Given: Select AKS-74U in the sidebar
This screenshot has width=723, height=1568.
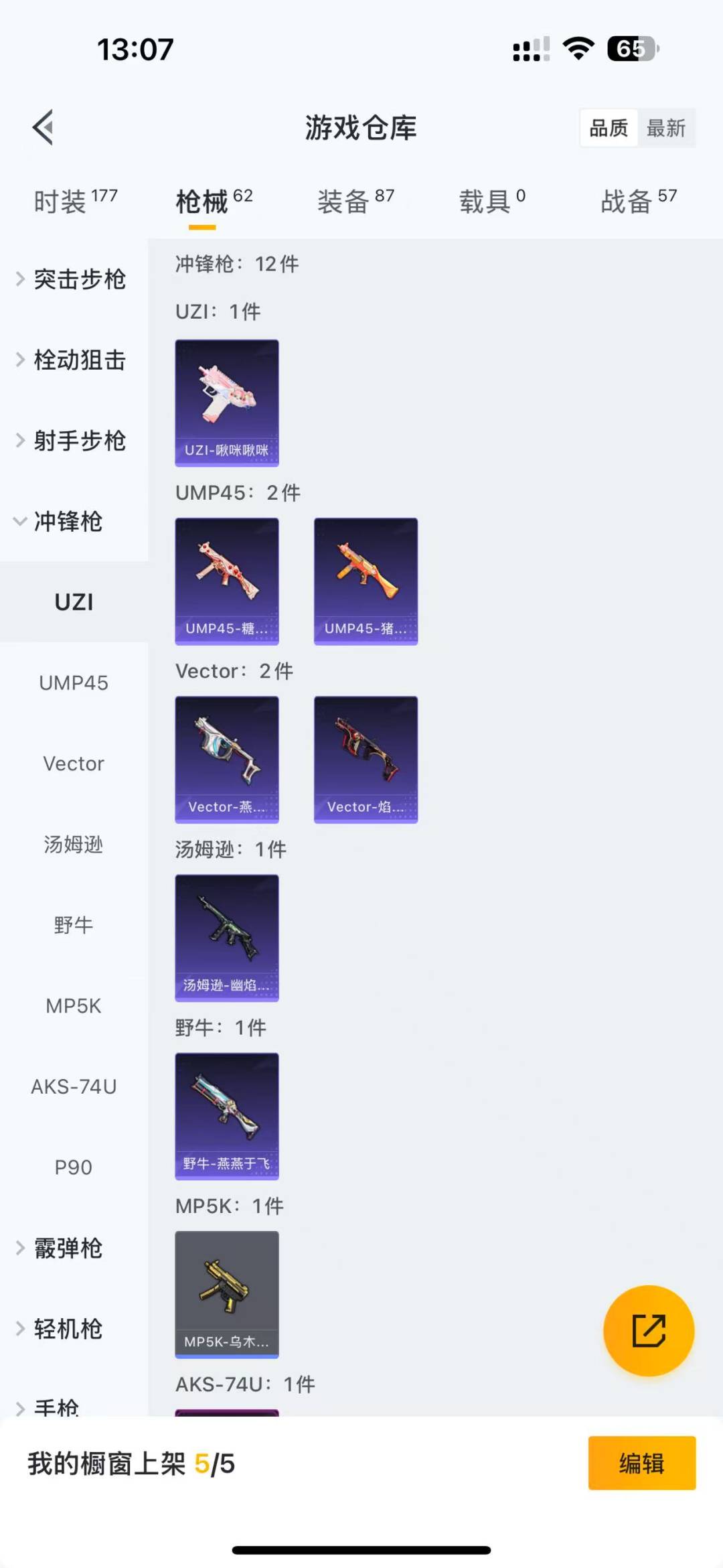Looking at the screenshot, I should coord(74,1086).
